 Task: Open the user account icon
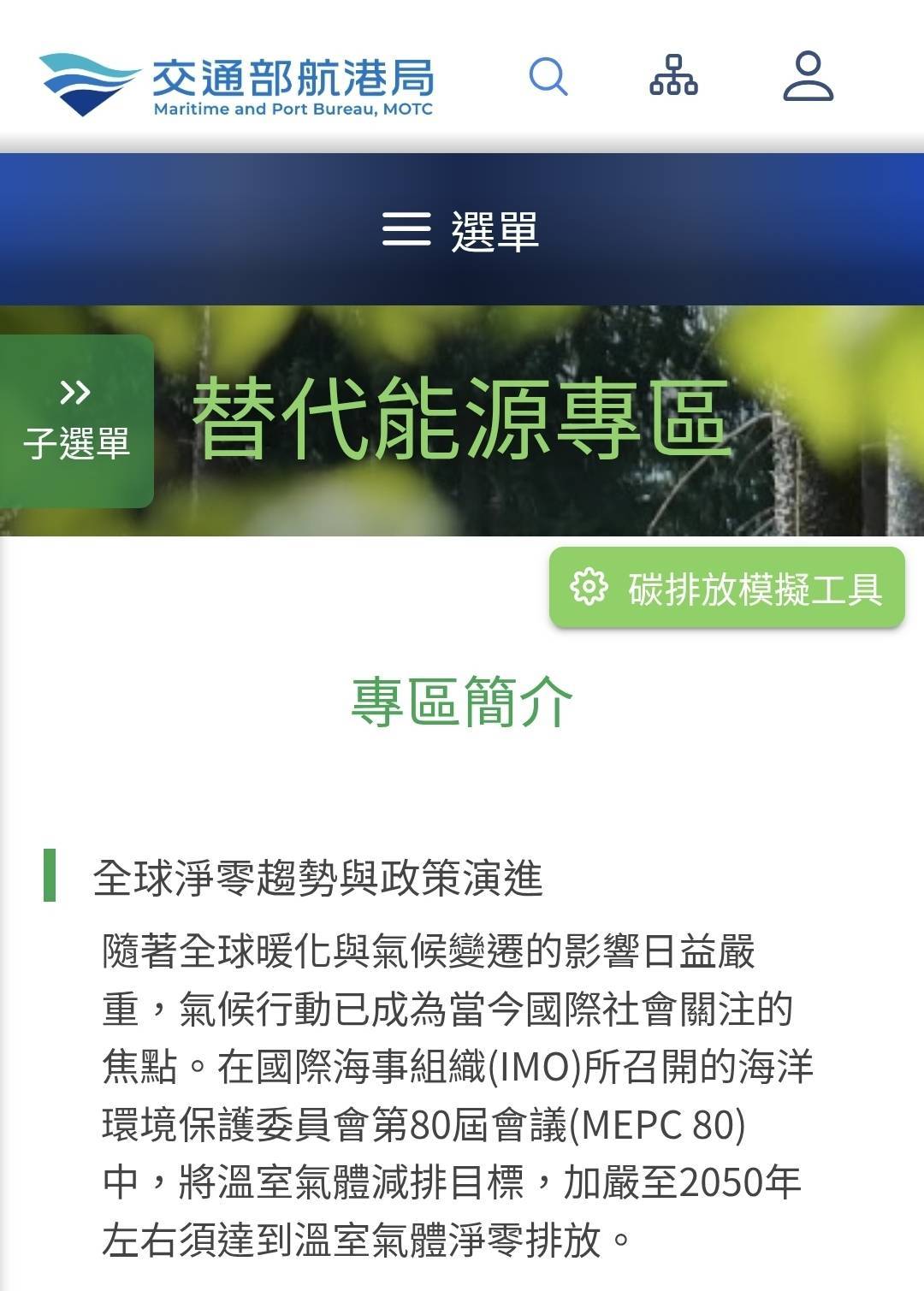point(808,76)
